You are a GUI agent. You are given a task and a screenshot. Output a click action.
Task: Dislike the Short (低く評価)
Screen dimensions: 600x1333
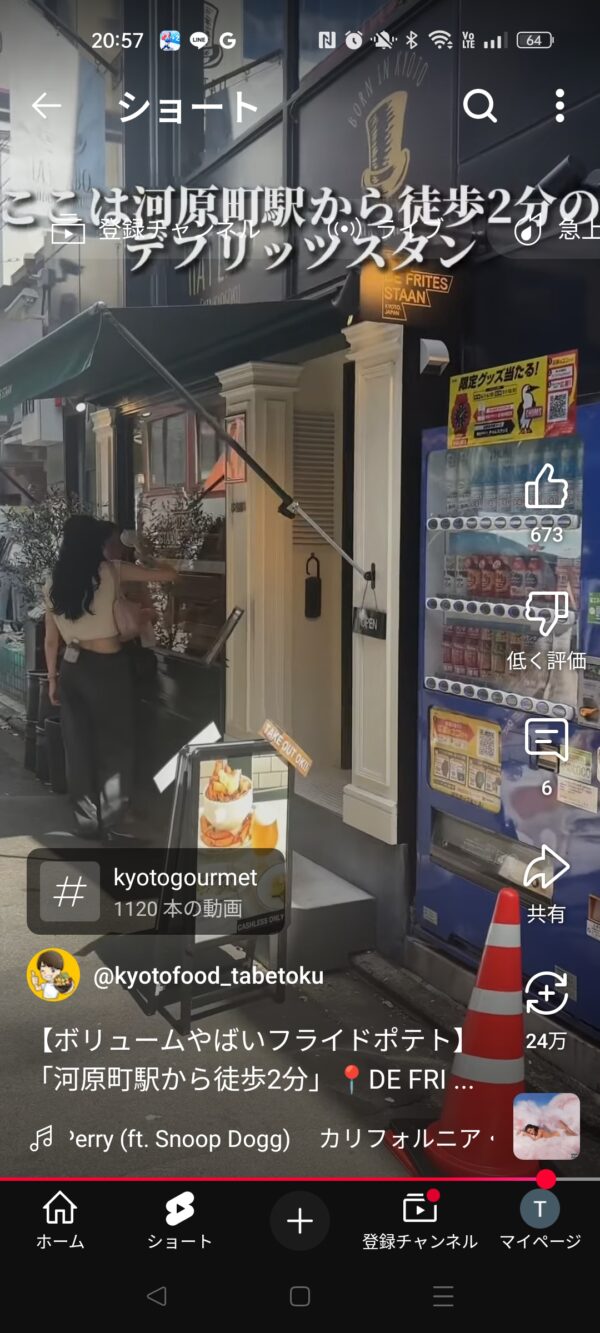point(546,615)
